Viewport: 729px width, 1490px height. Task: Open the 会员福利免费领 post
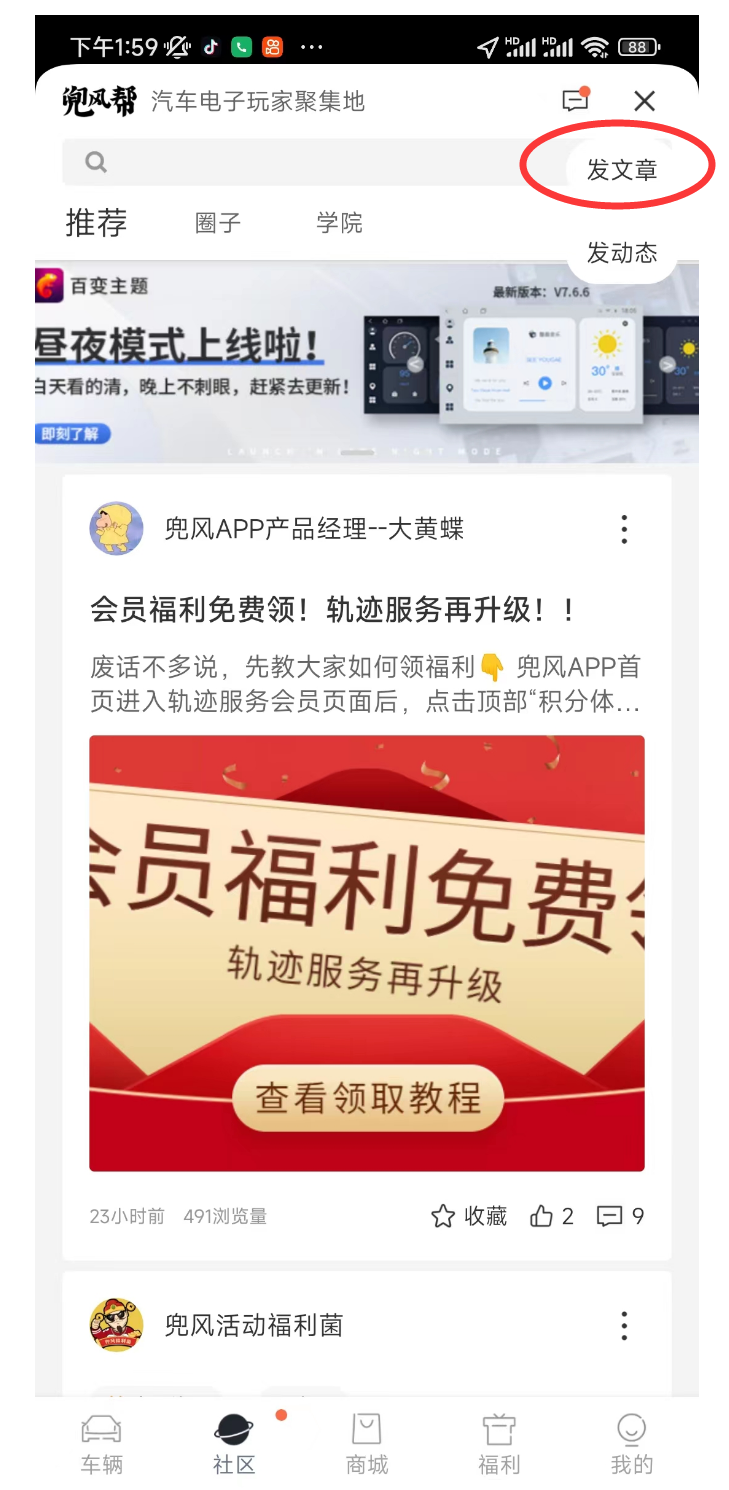point(331,611)
